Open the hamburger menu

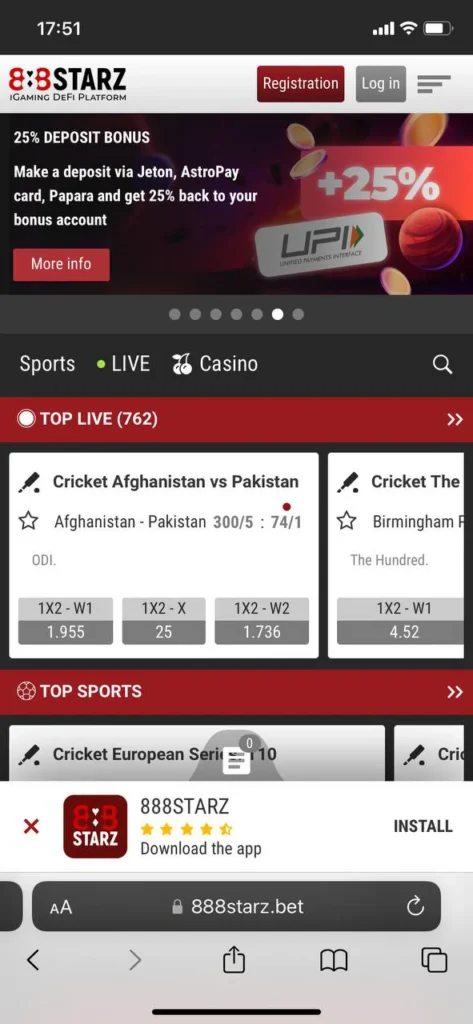(434, 84)
